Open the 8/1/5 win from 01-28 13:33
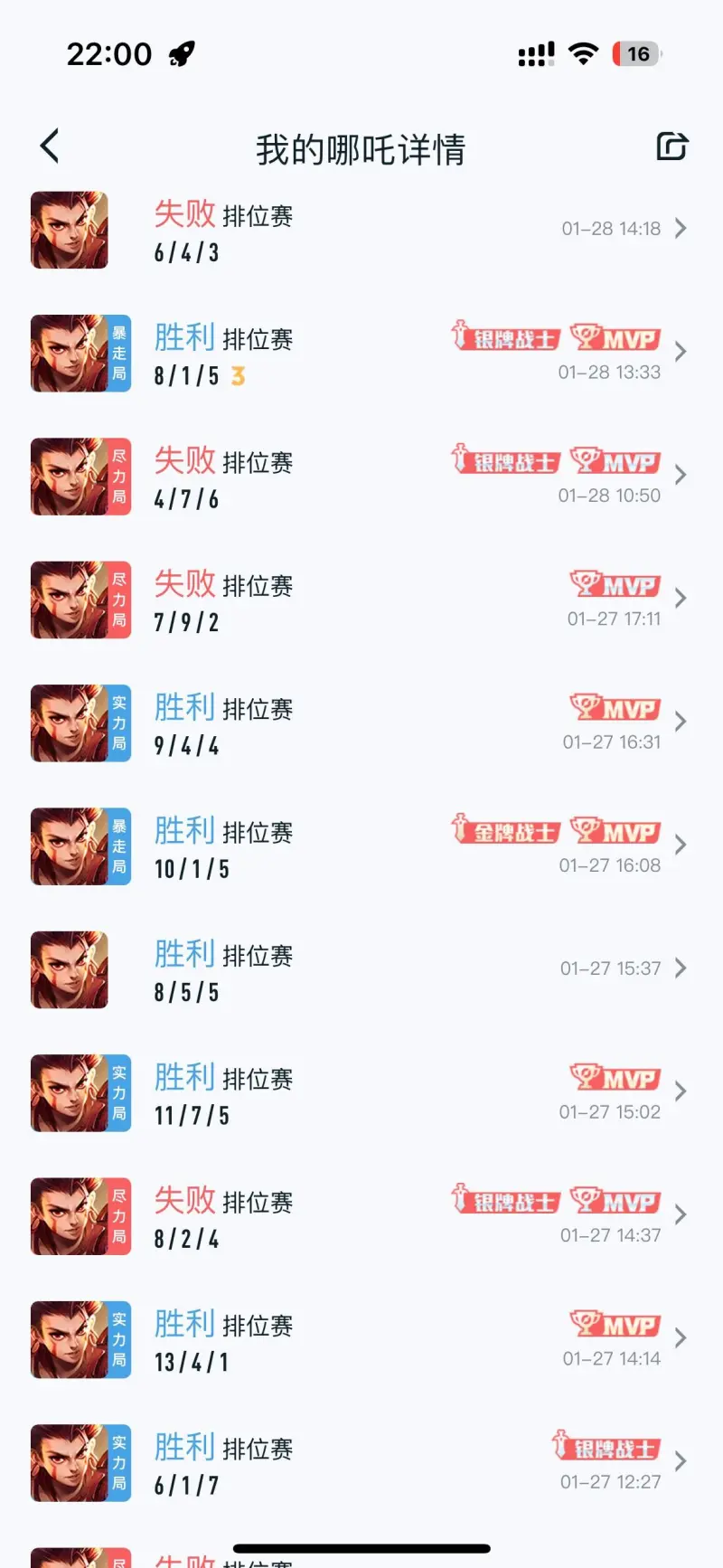723x1568 pixels. 361,353
